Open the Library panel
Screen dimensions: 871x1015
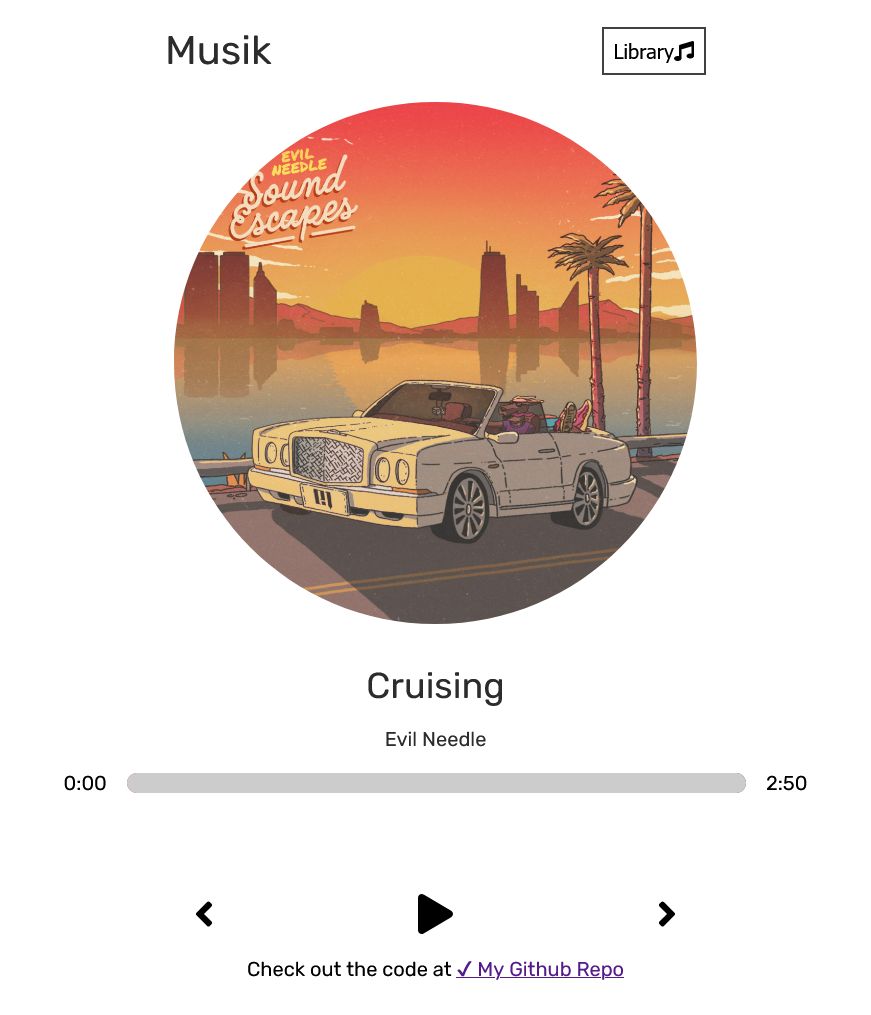tap(653, 51)
